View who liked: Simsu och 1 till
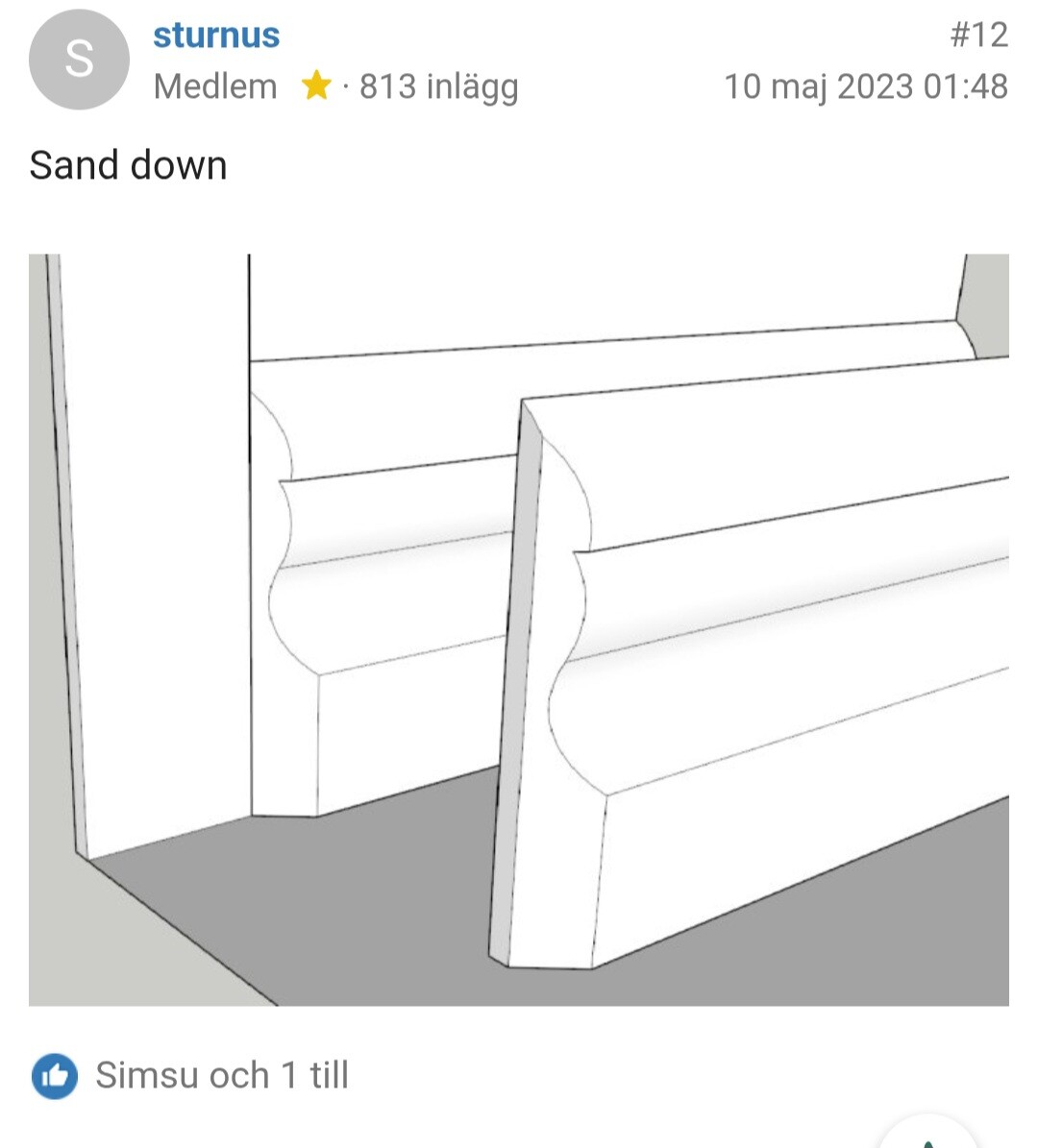1038x1148 pixels. point(221,1075)
